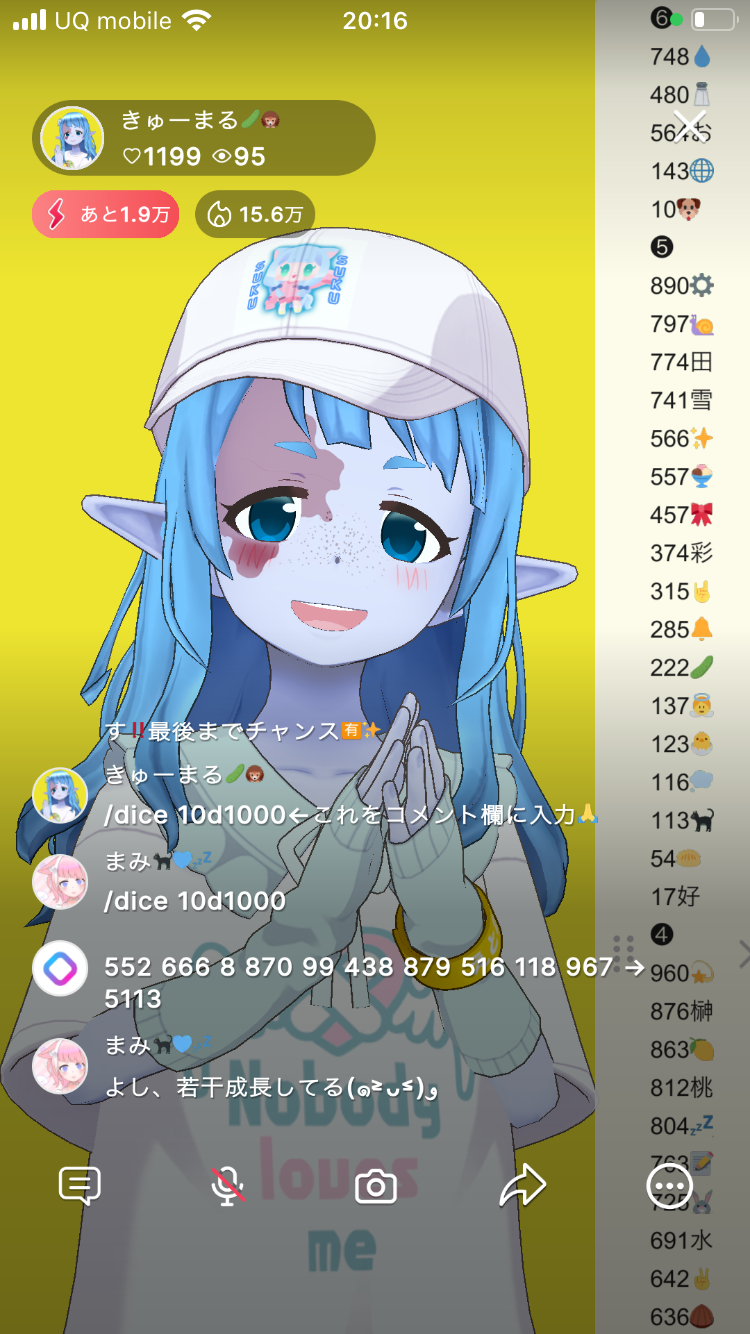View まみ's avatar on the dice comment
750x1334 pixels.
(60, 882)
